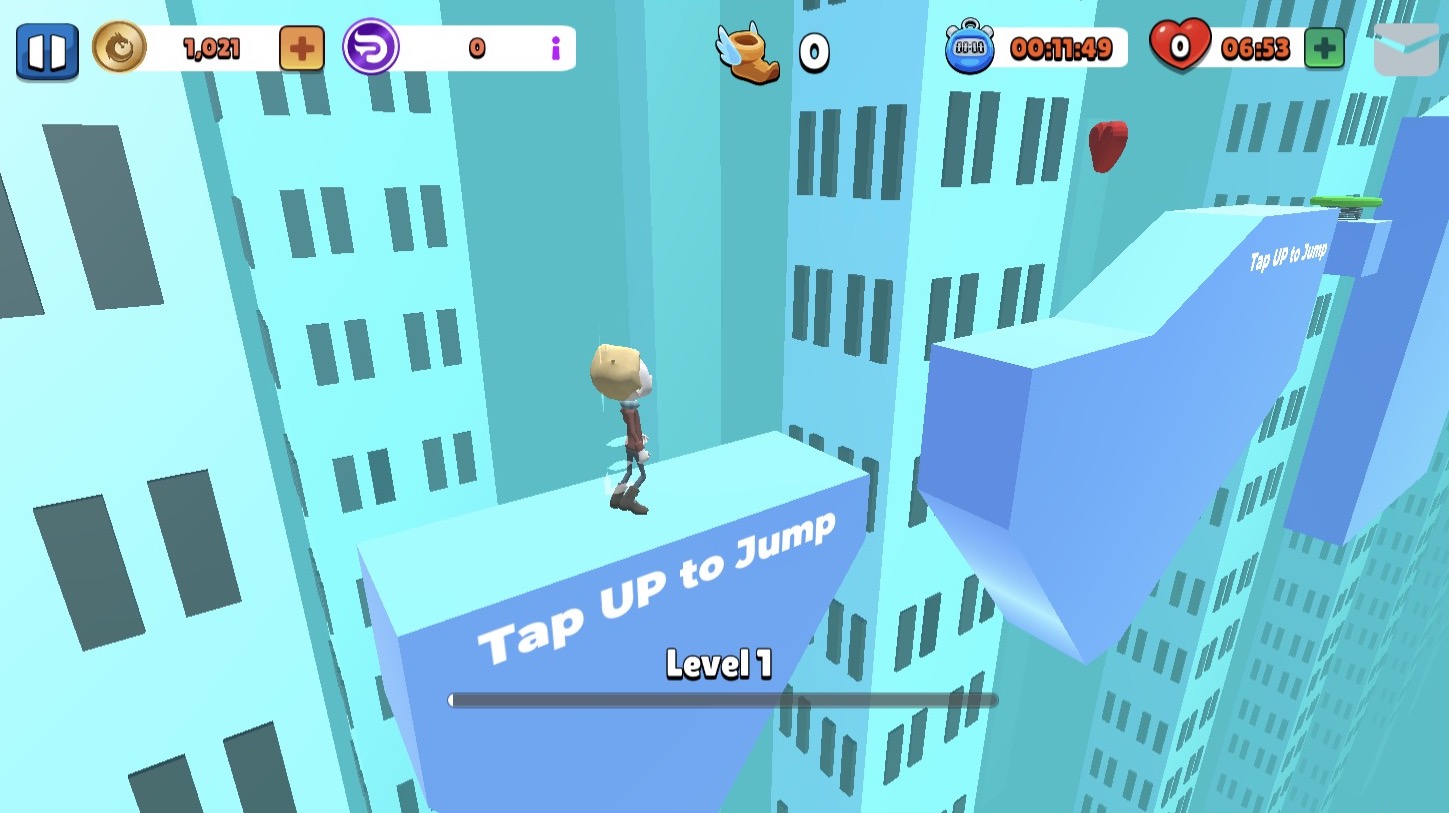
Task: Open the mailbox envelope icon
Action: [1405, 50]
